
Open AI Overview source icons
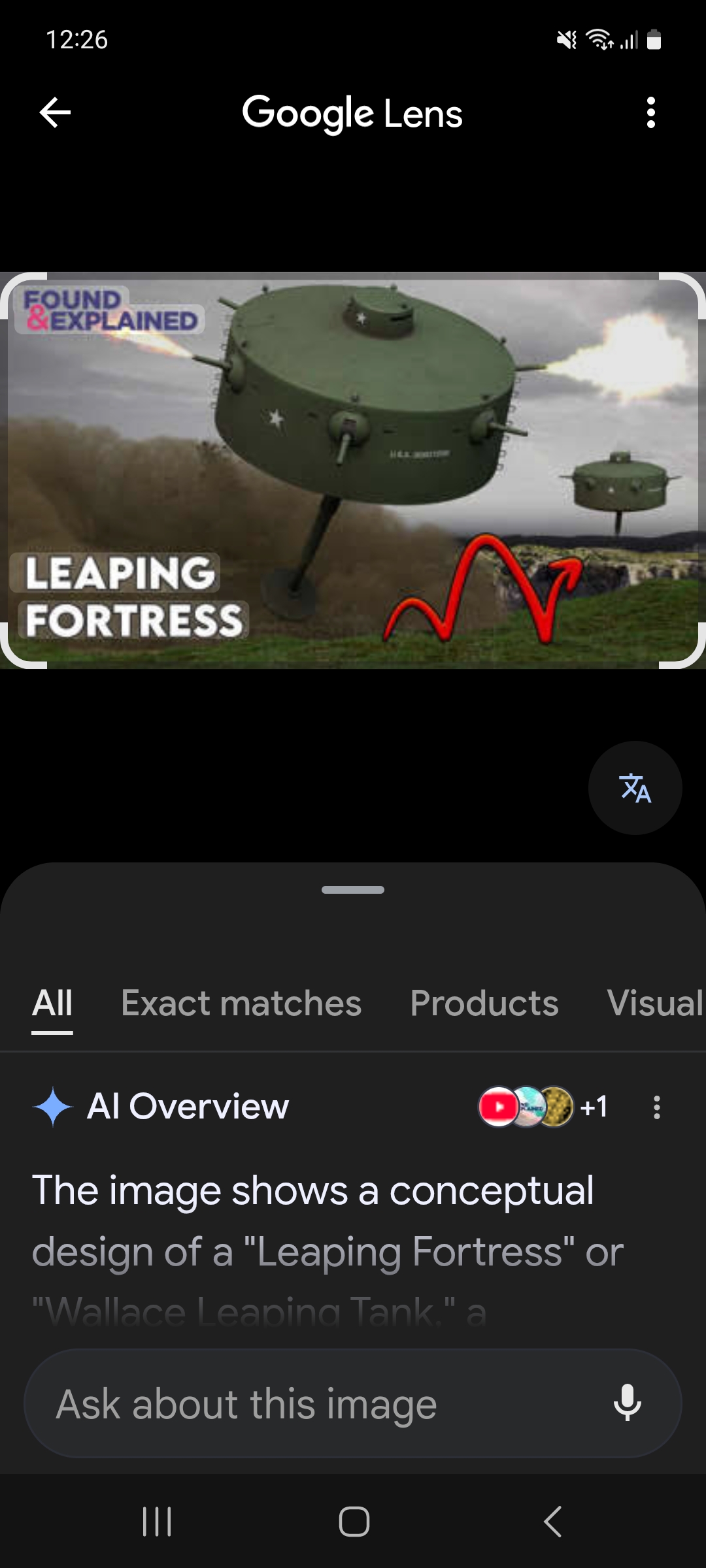[543, 1107]
